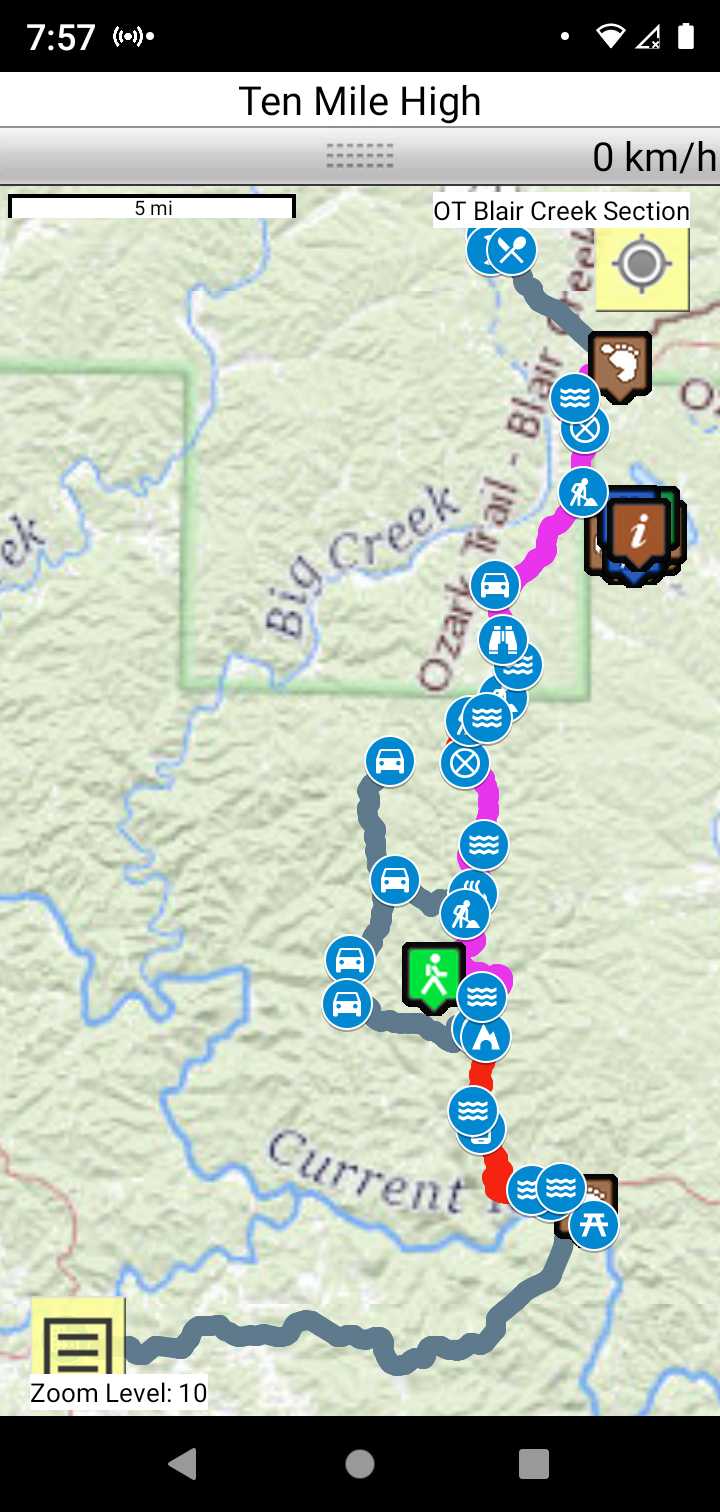Select the brown footprint trailhead marker
Viewport: 720px width, 1512px height.
pos(620,364)
